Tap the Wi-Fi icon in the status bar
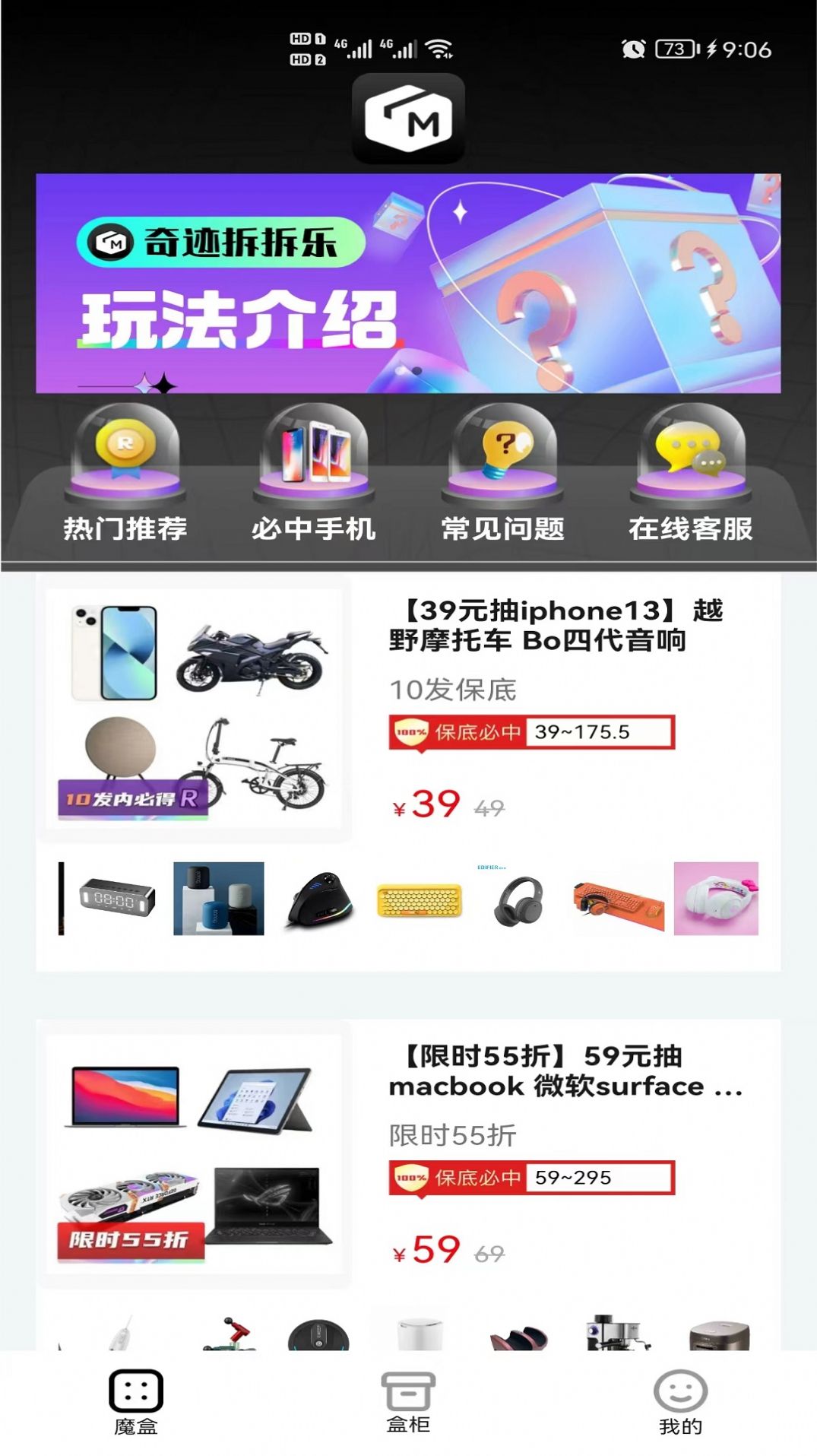The width and height of the screenshot is (817, 1456). [x=439, y=47]
